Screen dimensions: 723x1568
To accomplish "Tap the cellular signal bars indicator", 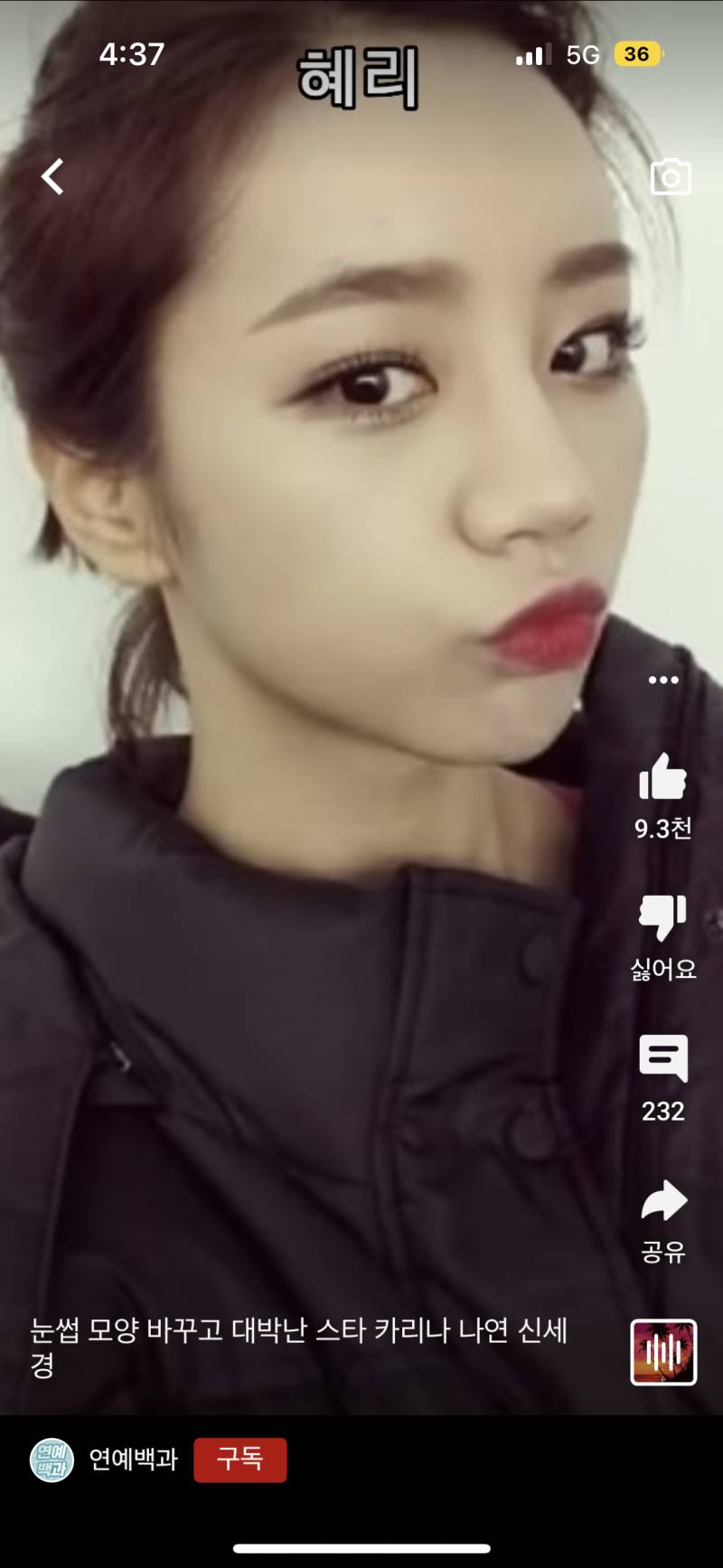I will pyautogui.click(x=533, y=54).
